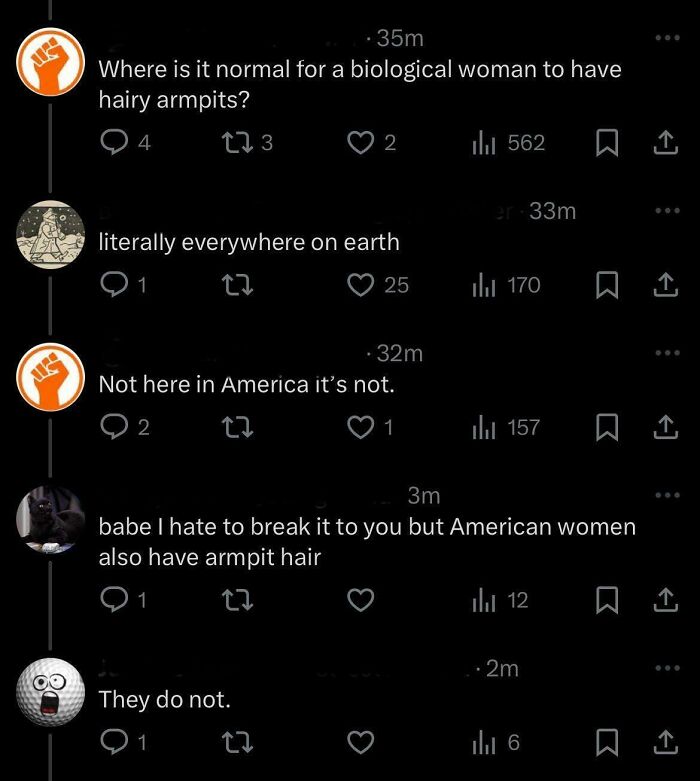The height and width of the screenshot is (781, 700).
Task: Like the 'Not here in America' post
Action: point(361,427)
